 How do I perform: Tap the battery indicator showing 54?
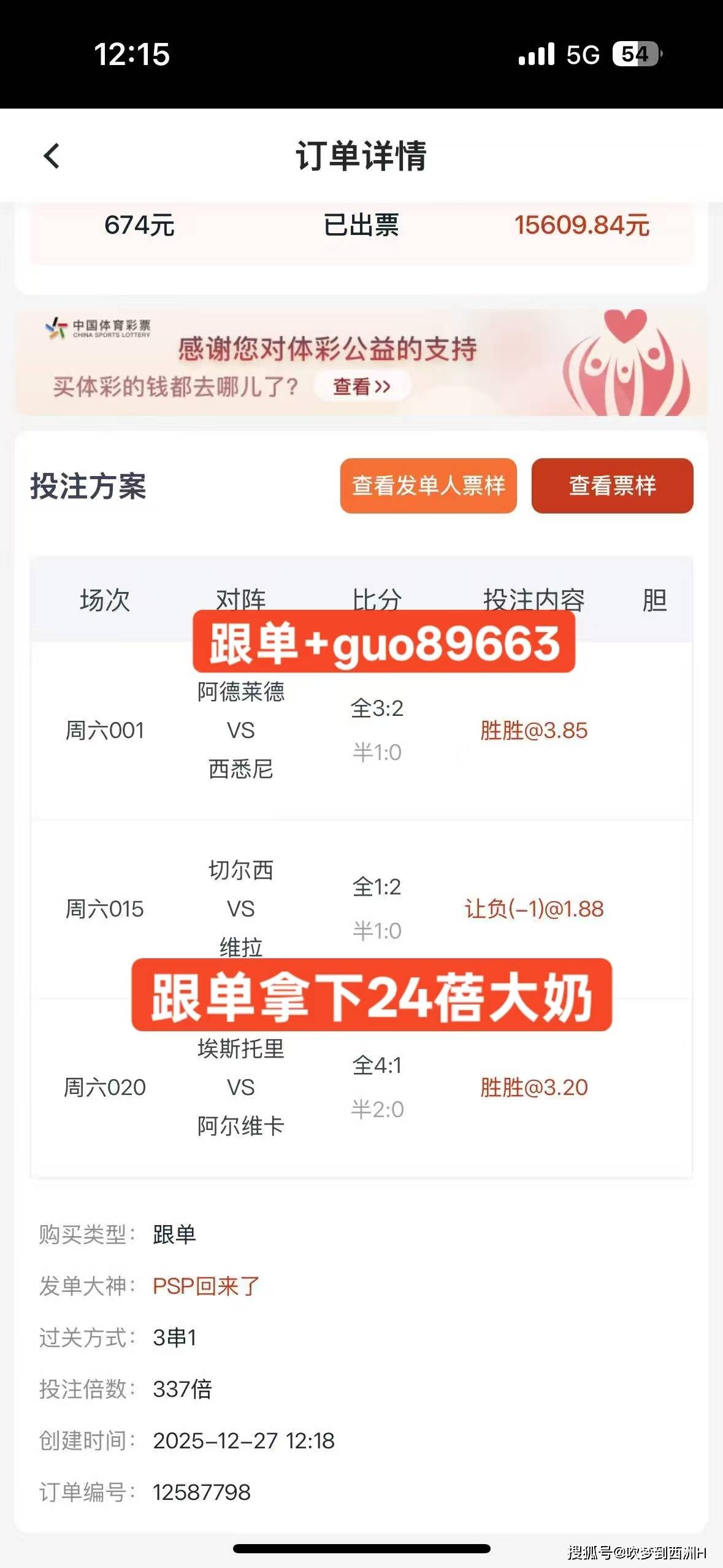[636, 55]
